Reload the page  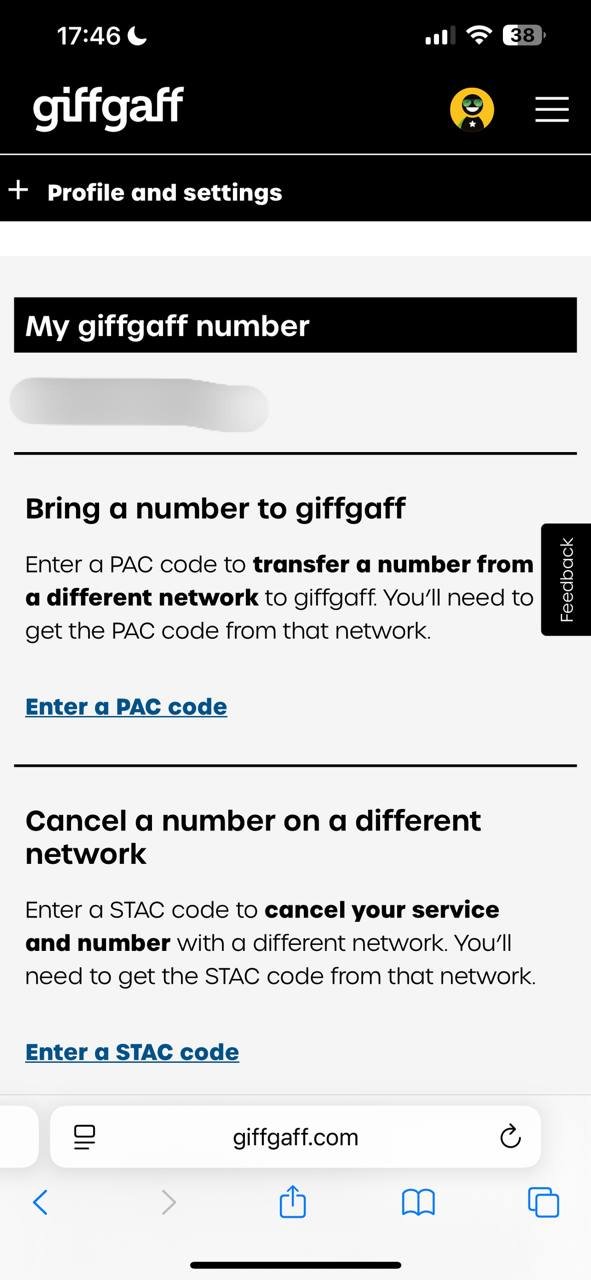coord(510,1137)
